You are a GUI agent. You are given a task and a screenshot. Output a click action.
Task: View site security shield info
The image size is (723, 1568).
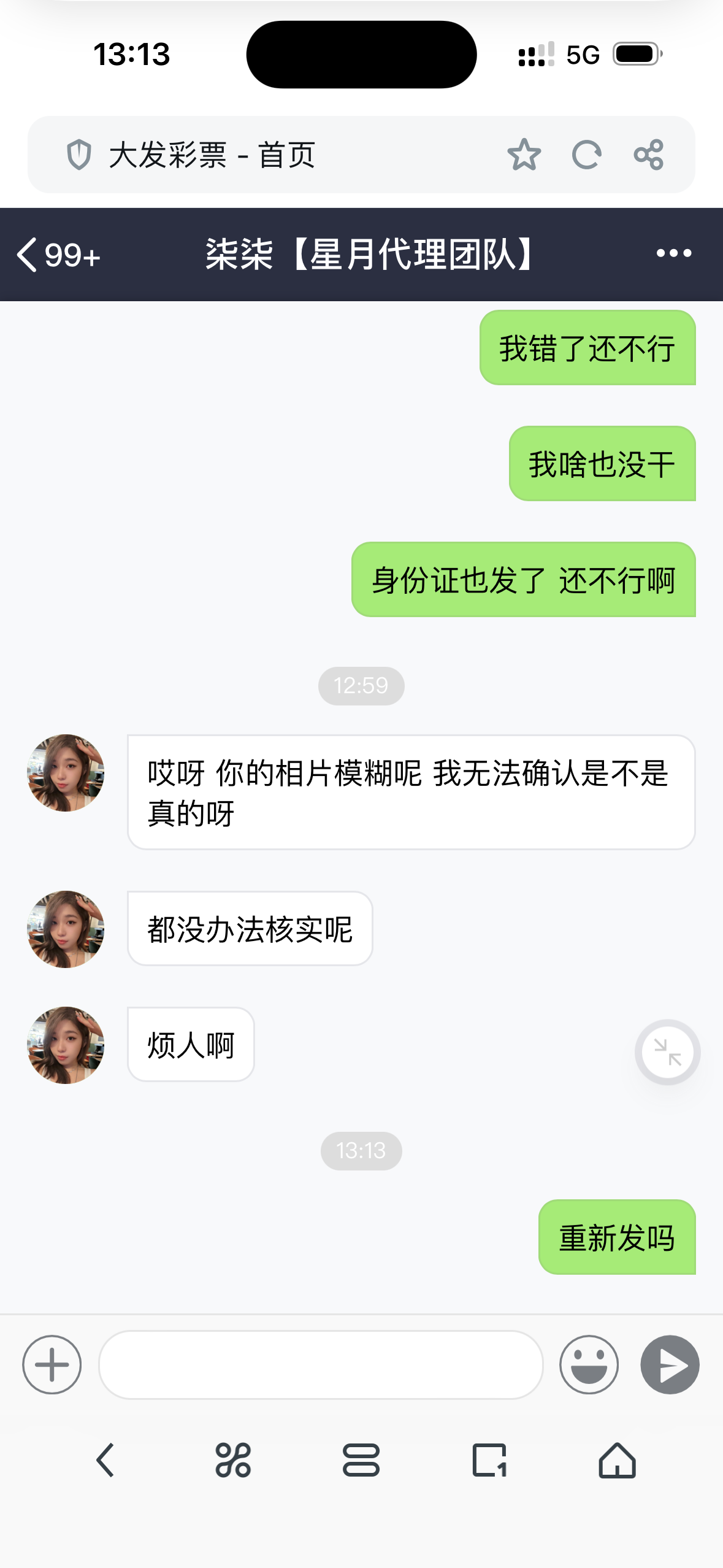[x=79, y=155]
